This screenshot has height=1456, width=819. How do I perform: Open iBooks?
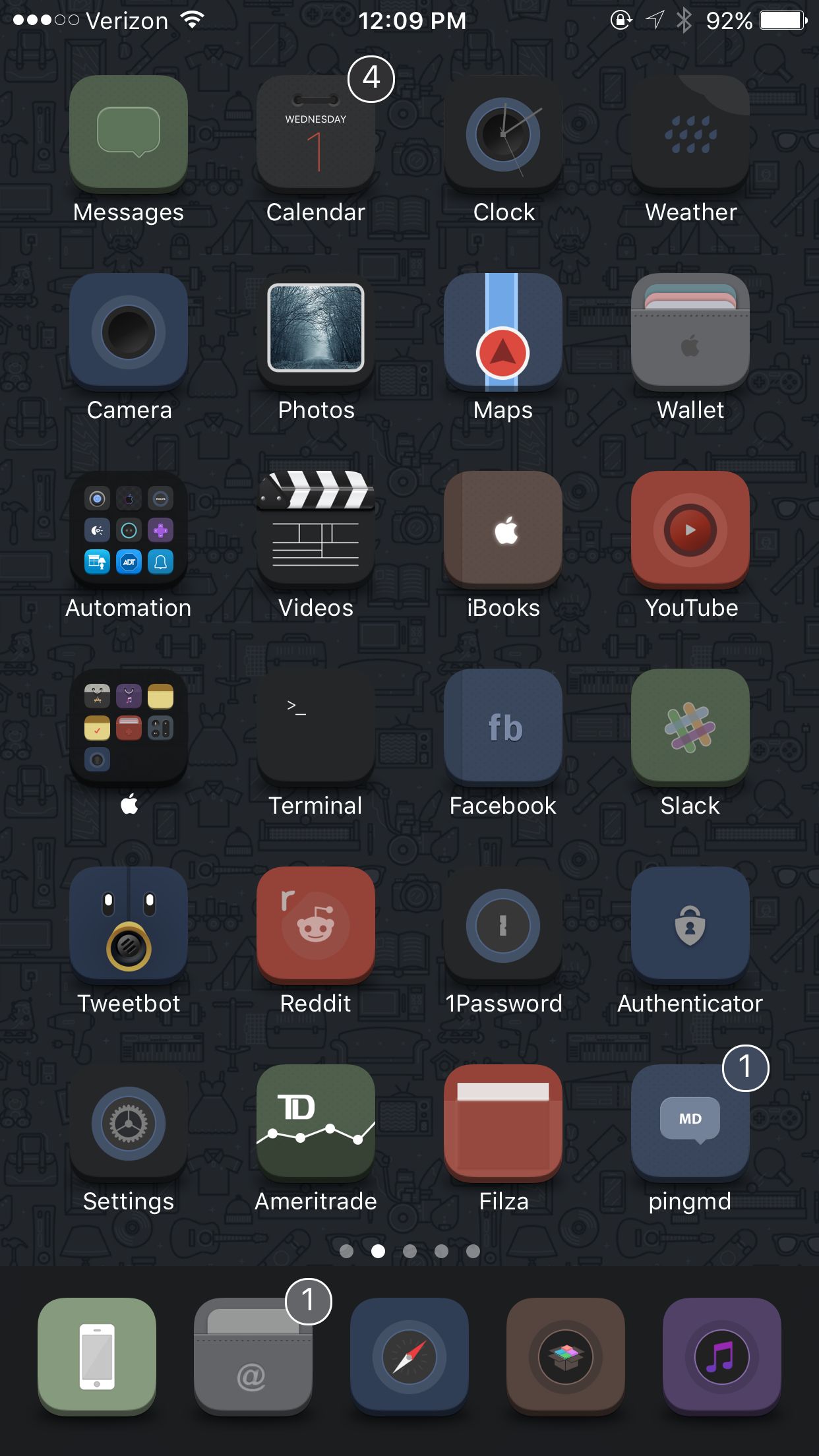tap(503, 530)
